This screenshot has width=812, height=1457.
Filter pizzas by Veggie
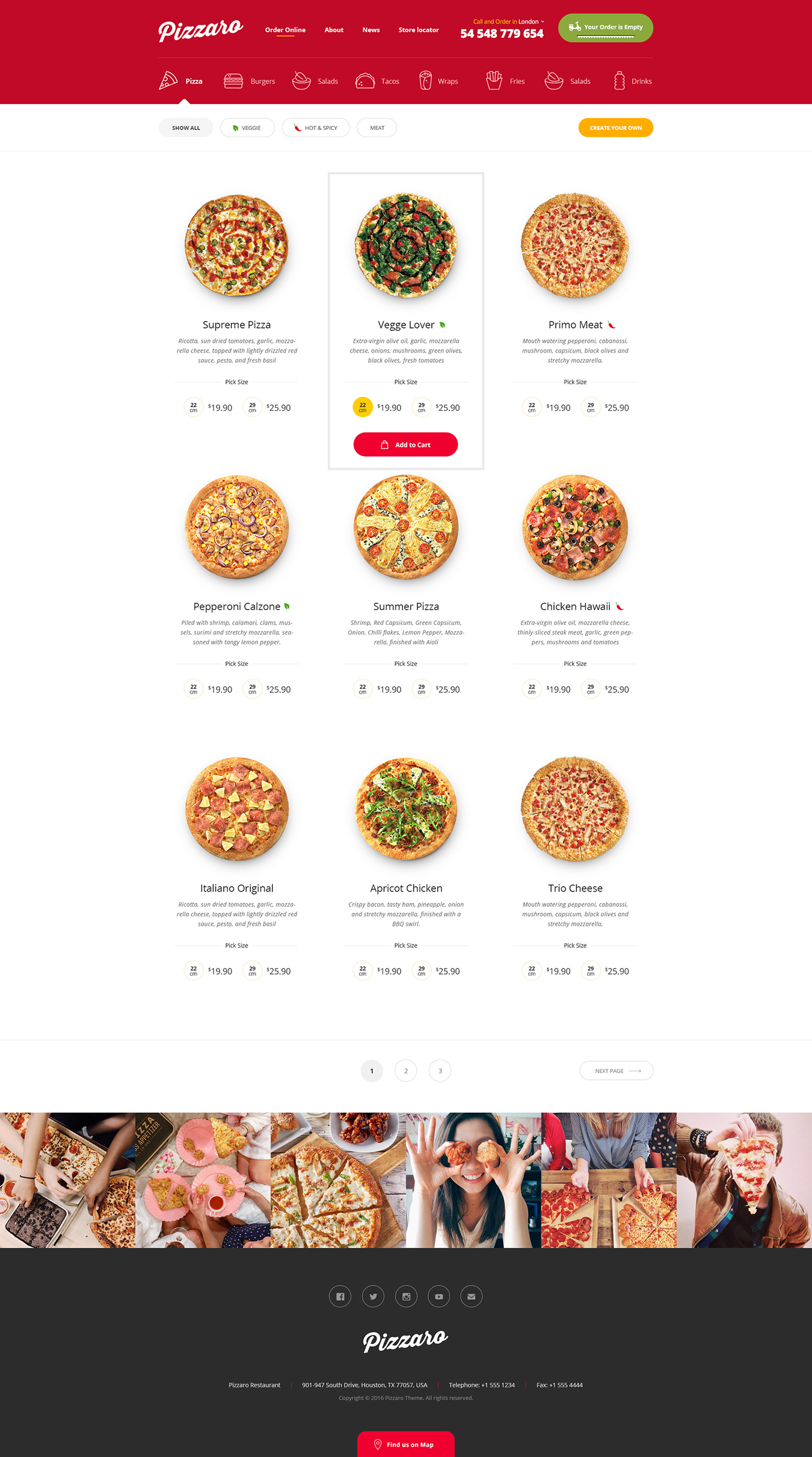point(247,128)
